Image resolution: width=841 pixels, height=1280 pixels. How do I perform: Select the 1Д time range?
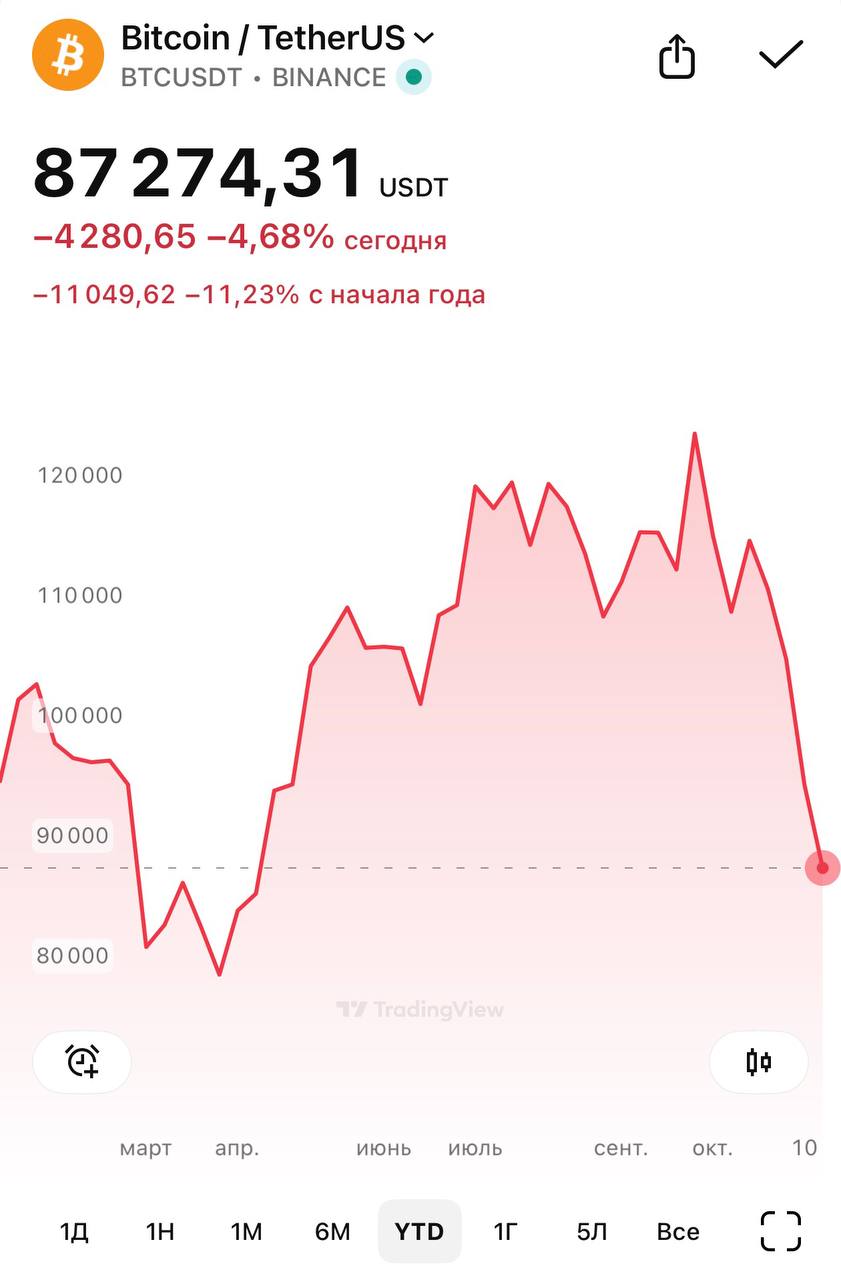tap(74, 1231)
